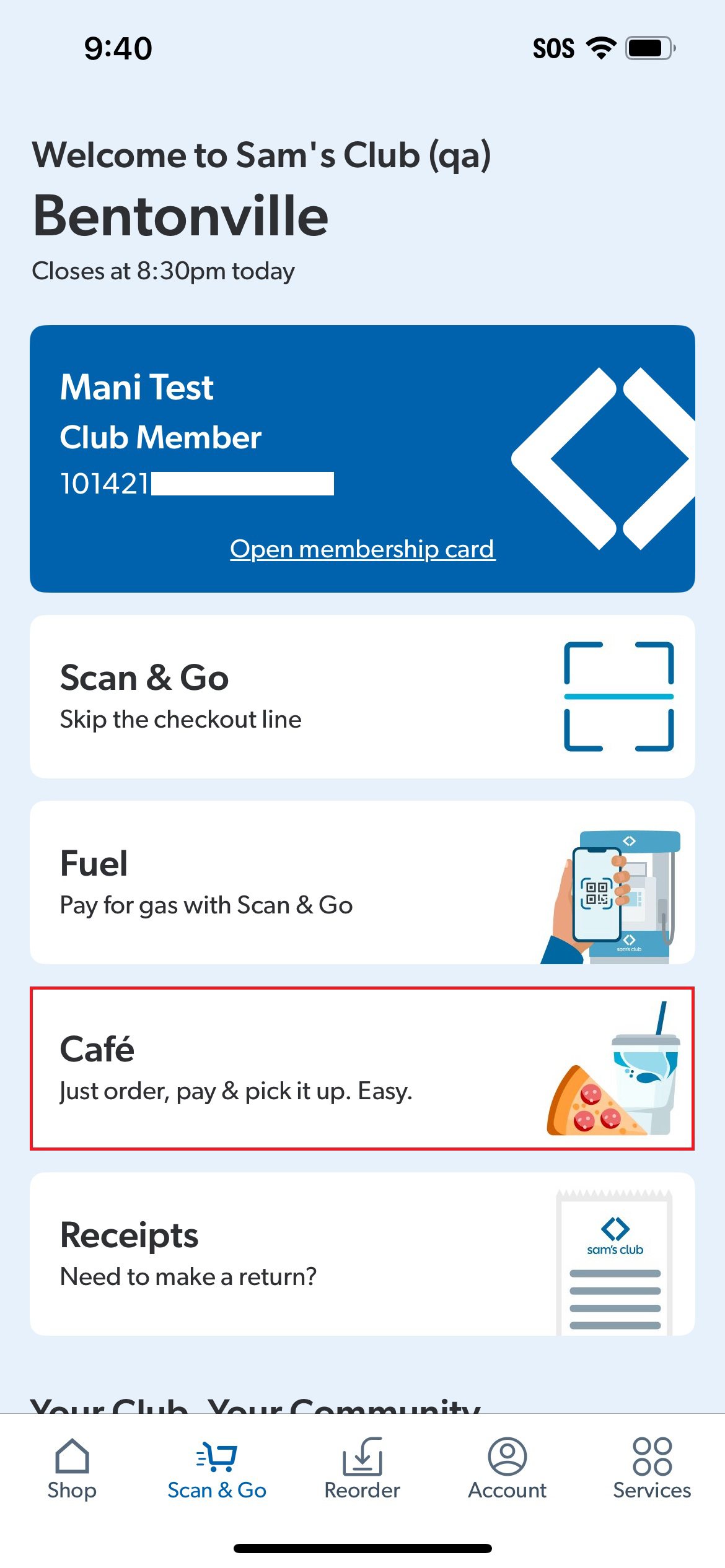Go to the Reorder tab
The width and height of the screenshot is (725, 1568).
click(362, 1469)
